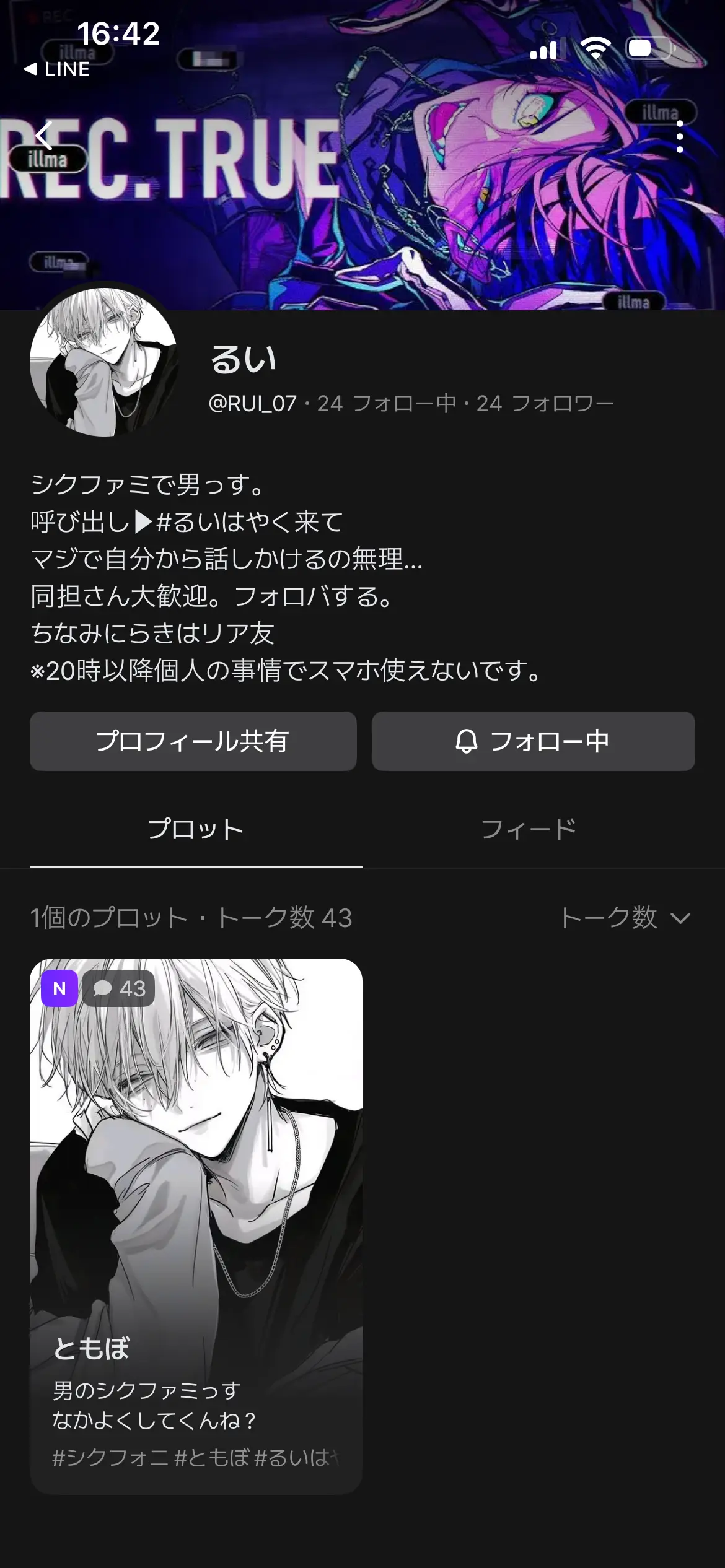Open the ともぼ plot card

click(x=196, y=1226)
